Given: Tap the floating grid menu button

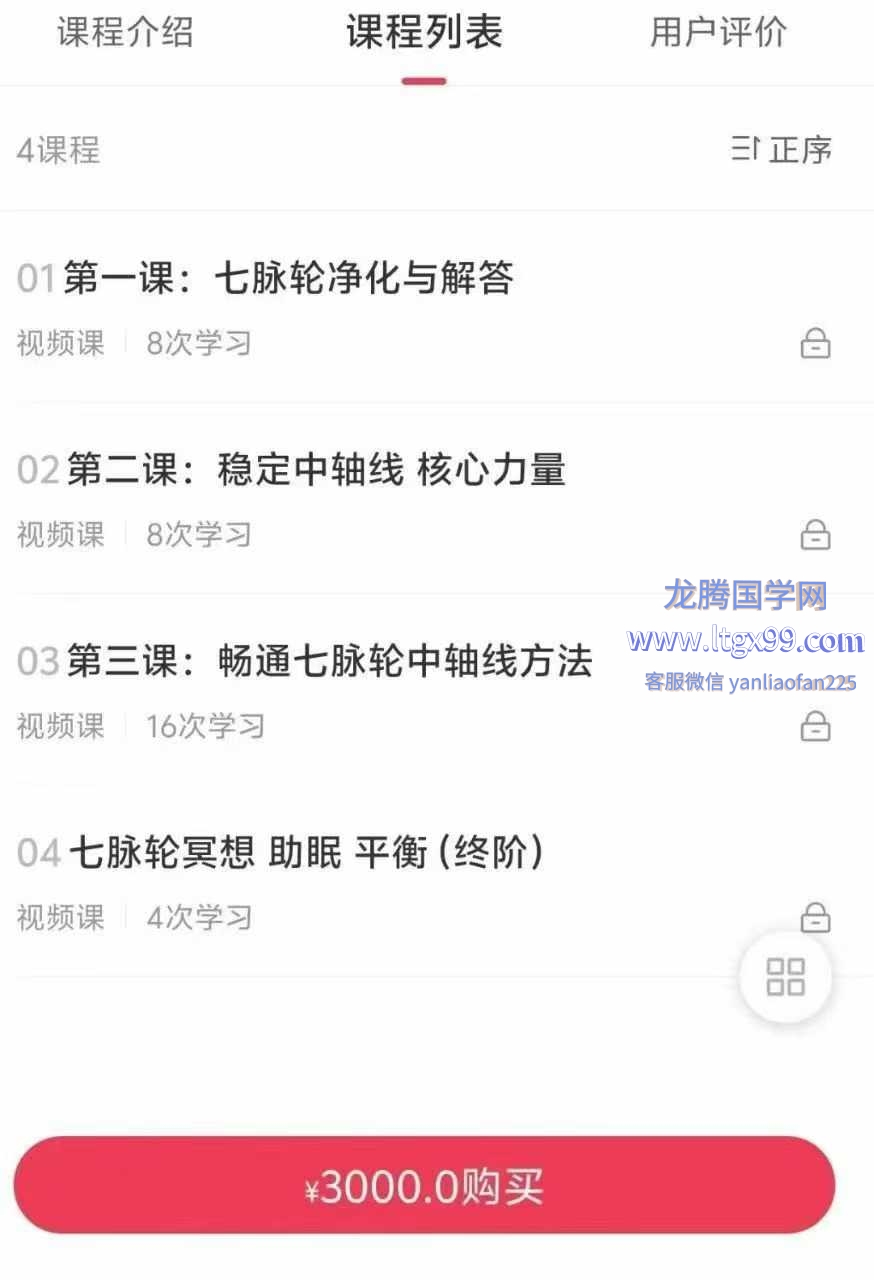Looking at the screenshot, I should tap(785, 977).
